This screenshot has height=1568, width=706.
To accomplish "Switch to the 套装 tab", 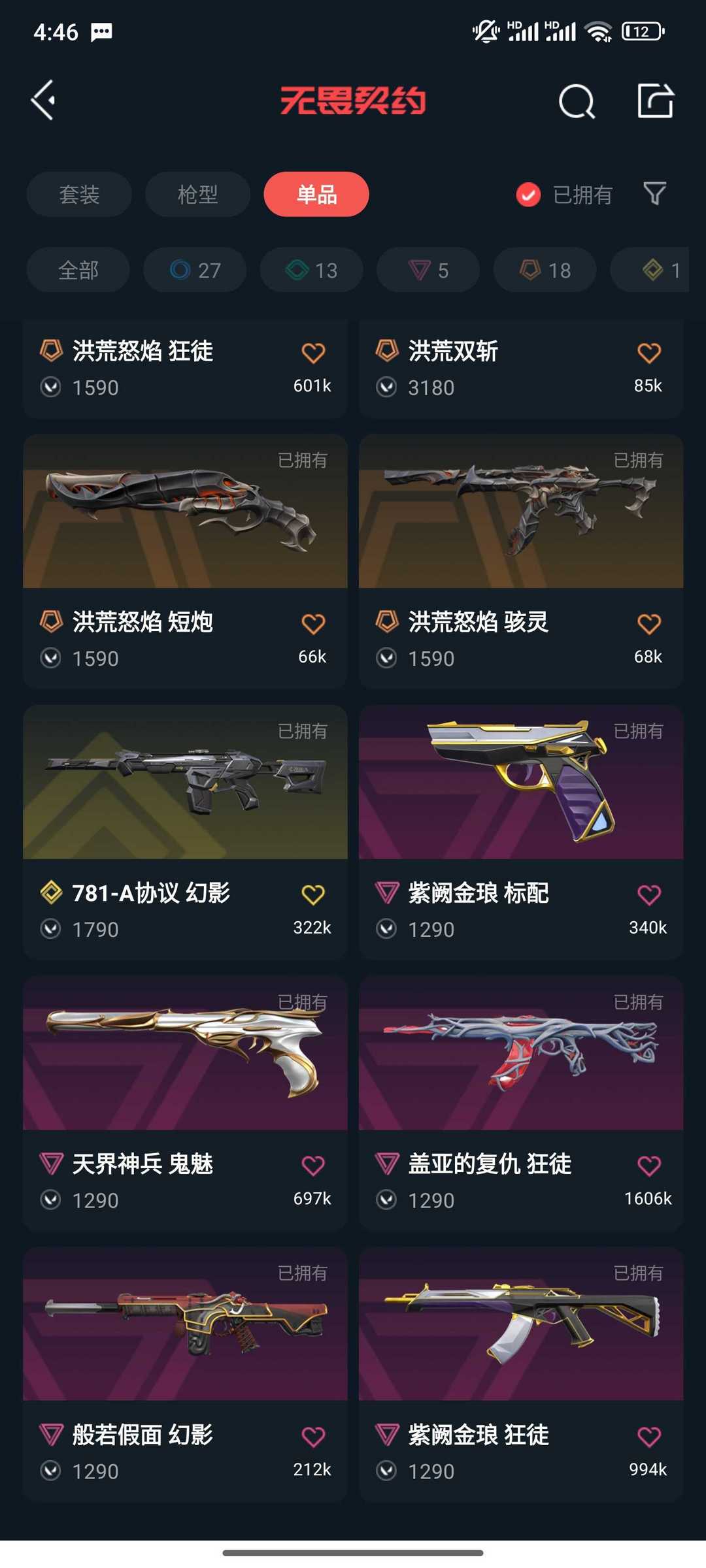I will (79, 194).
